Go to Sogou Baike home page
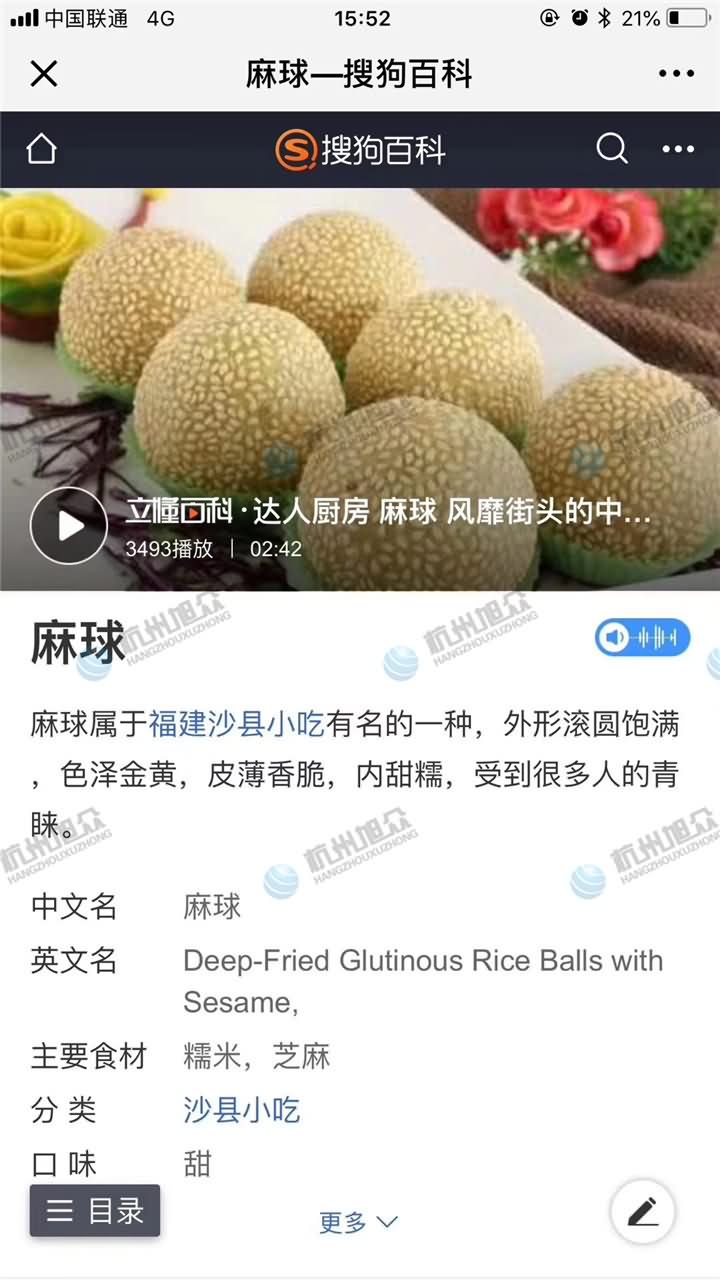The height and width of the screenshot is (1280, 720). pos(41,150)
